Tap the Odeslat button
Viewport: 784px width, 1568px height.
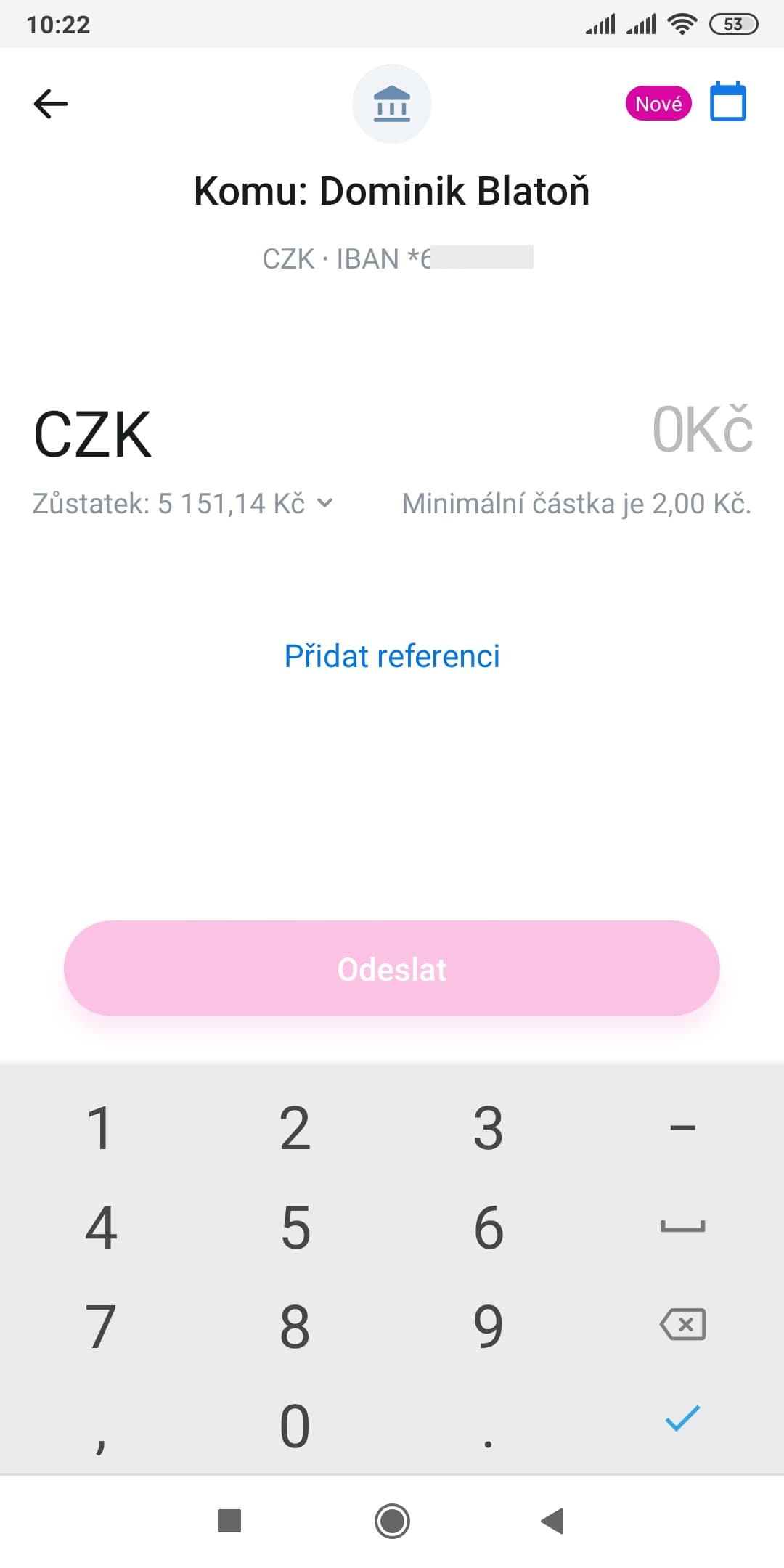392,968
